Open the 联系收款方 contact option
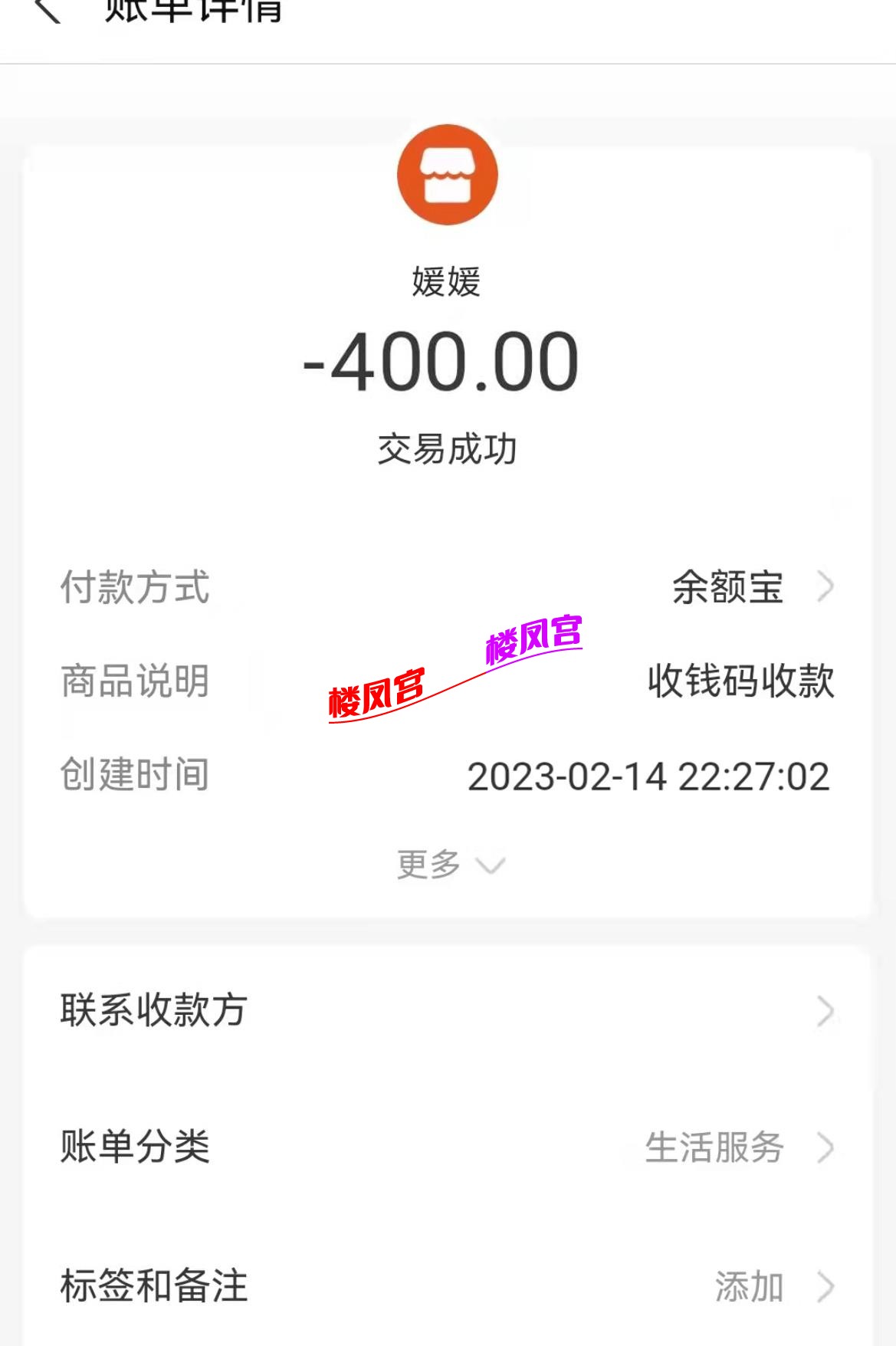 (x=152, y=1012)
